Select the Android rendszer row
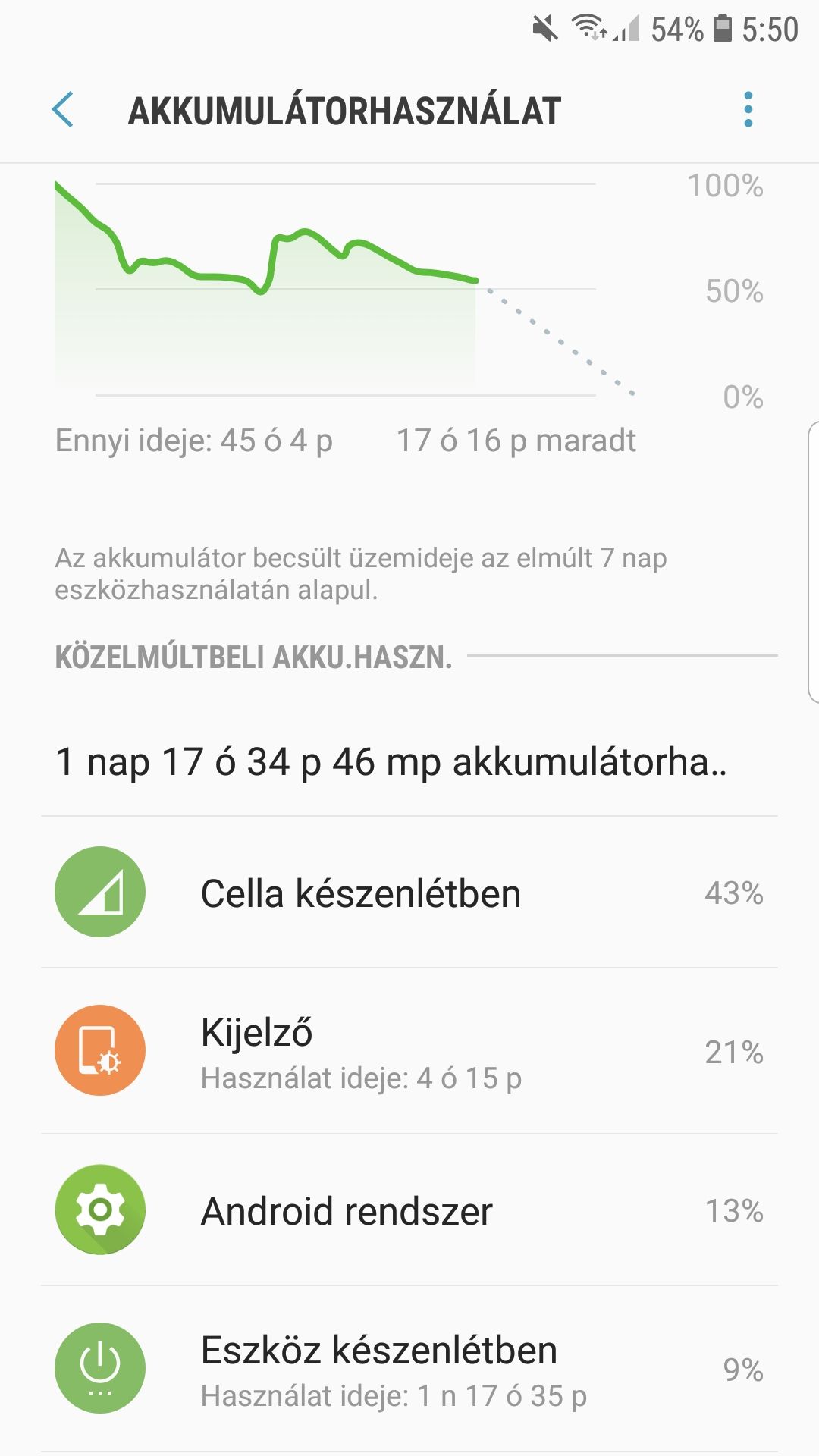The width and height of the screenshot is (819, 1456). point(409,1210)
